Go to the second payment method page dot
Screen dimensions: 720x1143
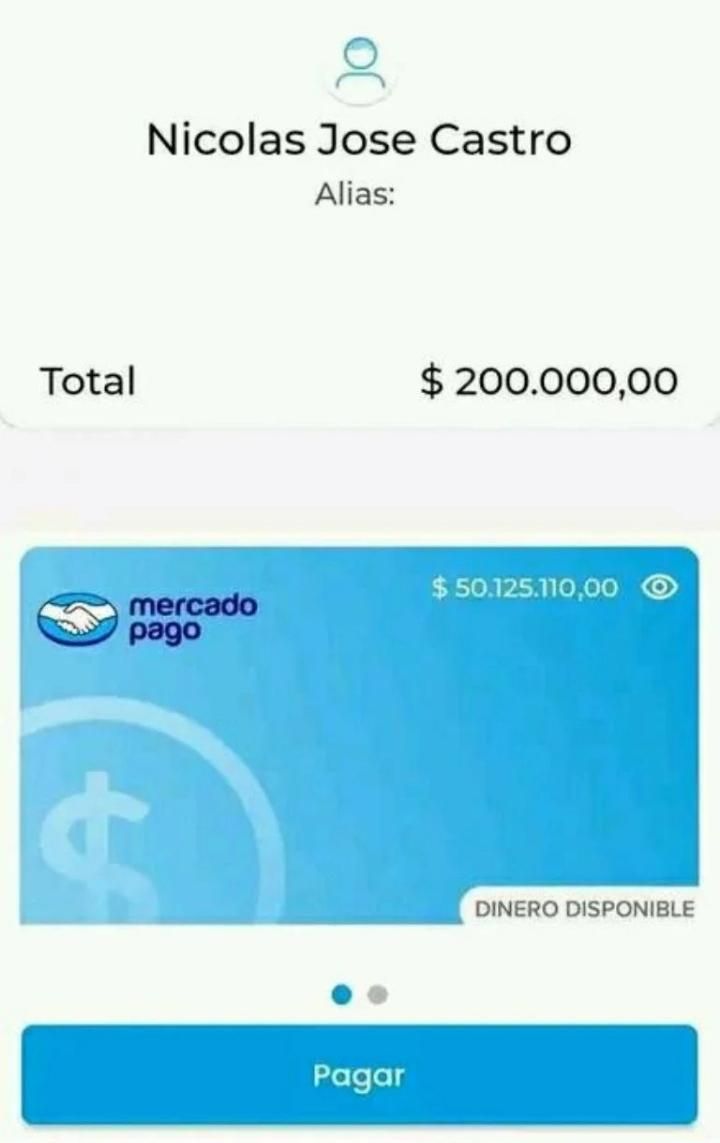click(x=377, y=994)
